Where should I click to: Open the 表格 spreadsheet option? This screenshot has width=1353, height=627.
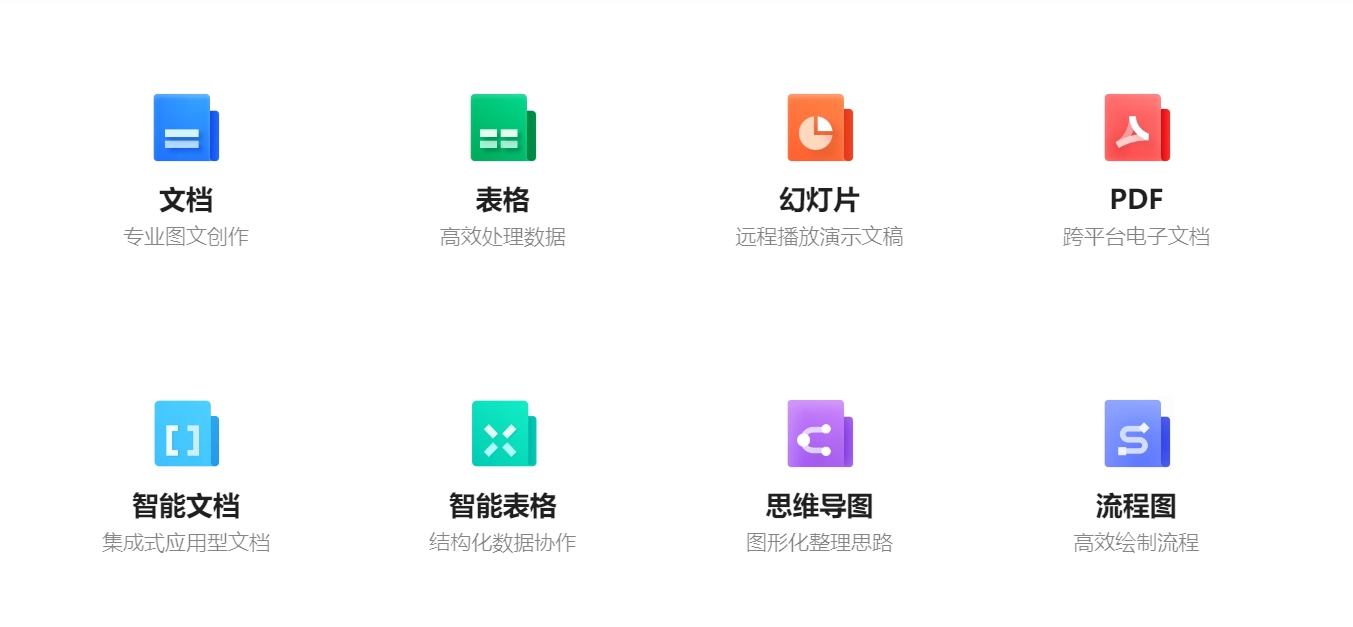click(503, 129)
